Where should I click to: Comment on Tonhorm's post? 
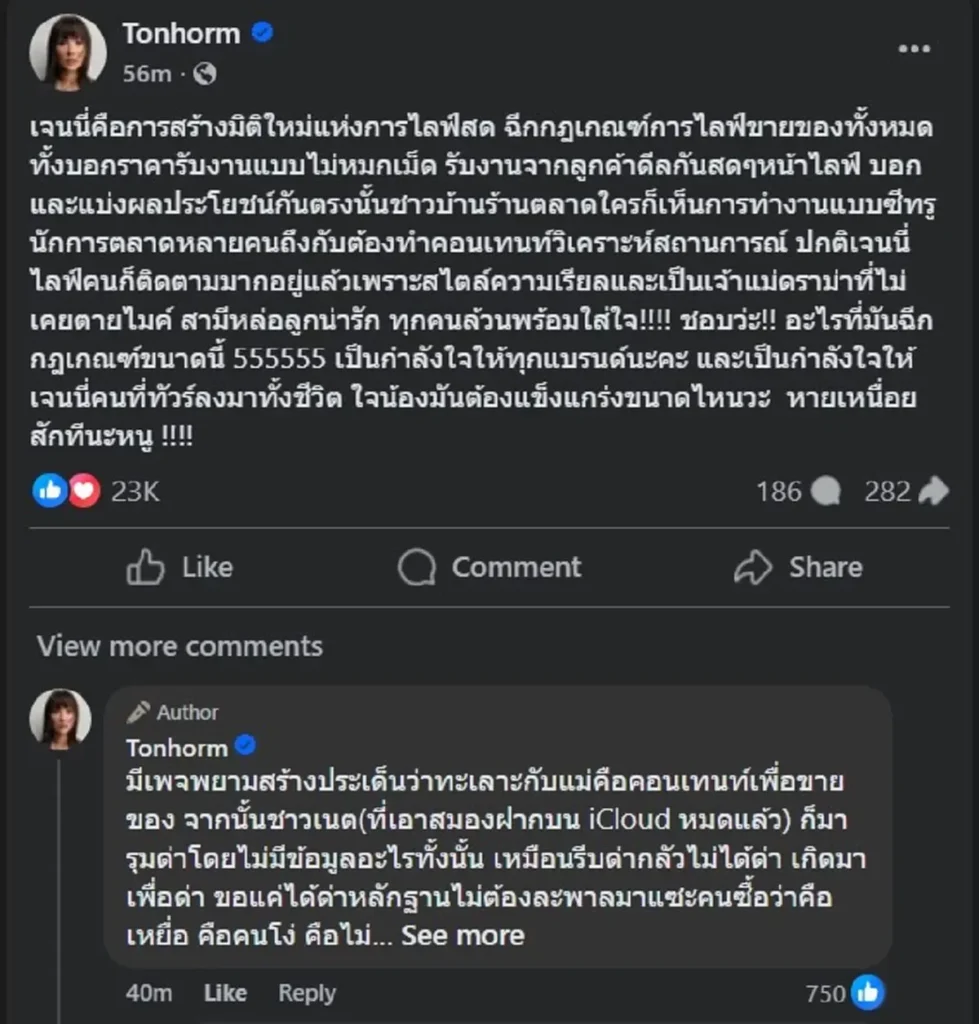point(489,568)
